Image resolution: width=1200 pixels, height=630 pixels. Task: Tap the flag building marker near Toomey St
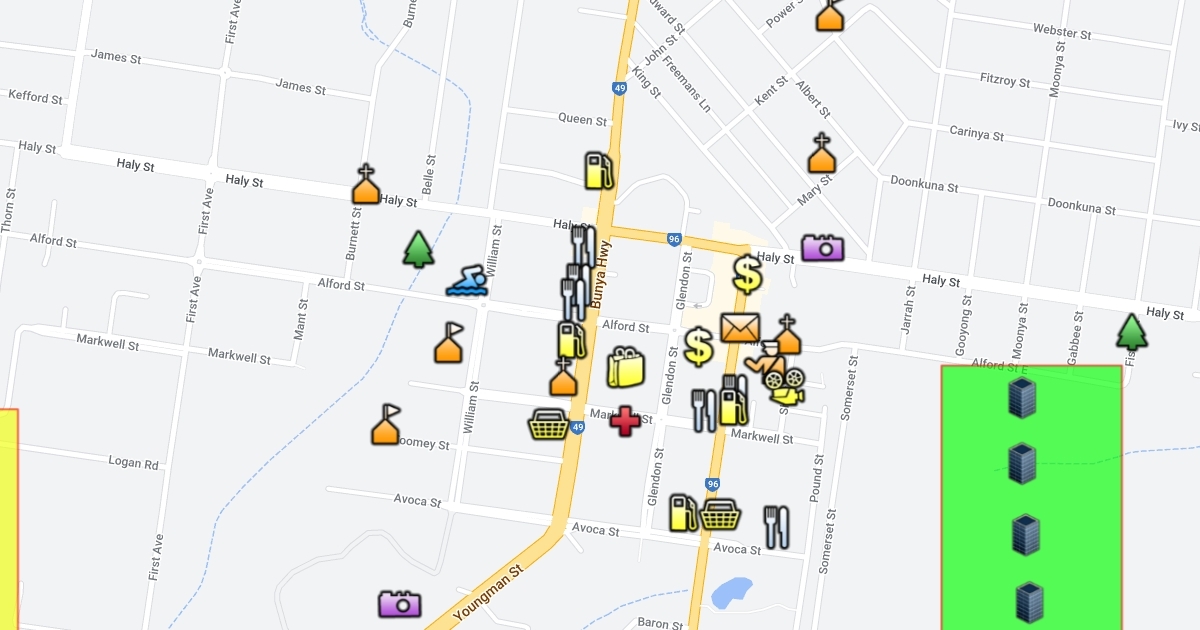pyautogui.click(x=386, y=425)
